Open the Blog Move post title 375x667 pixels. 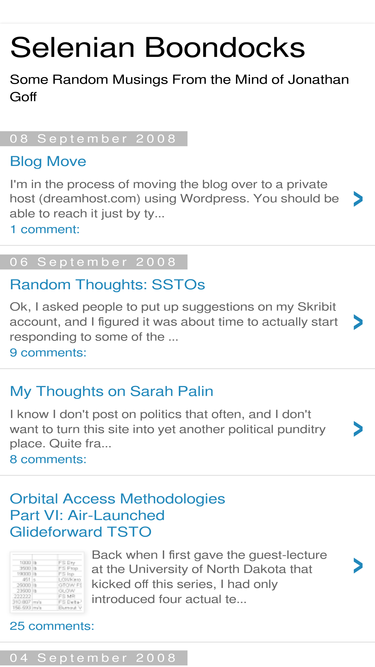point(48,161)
